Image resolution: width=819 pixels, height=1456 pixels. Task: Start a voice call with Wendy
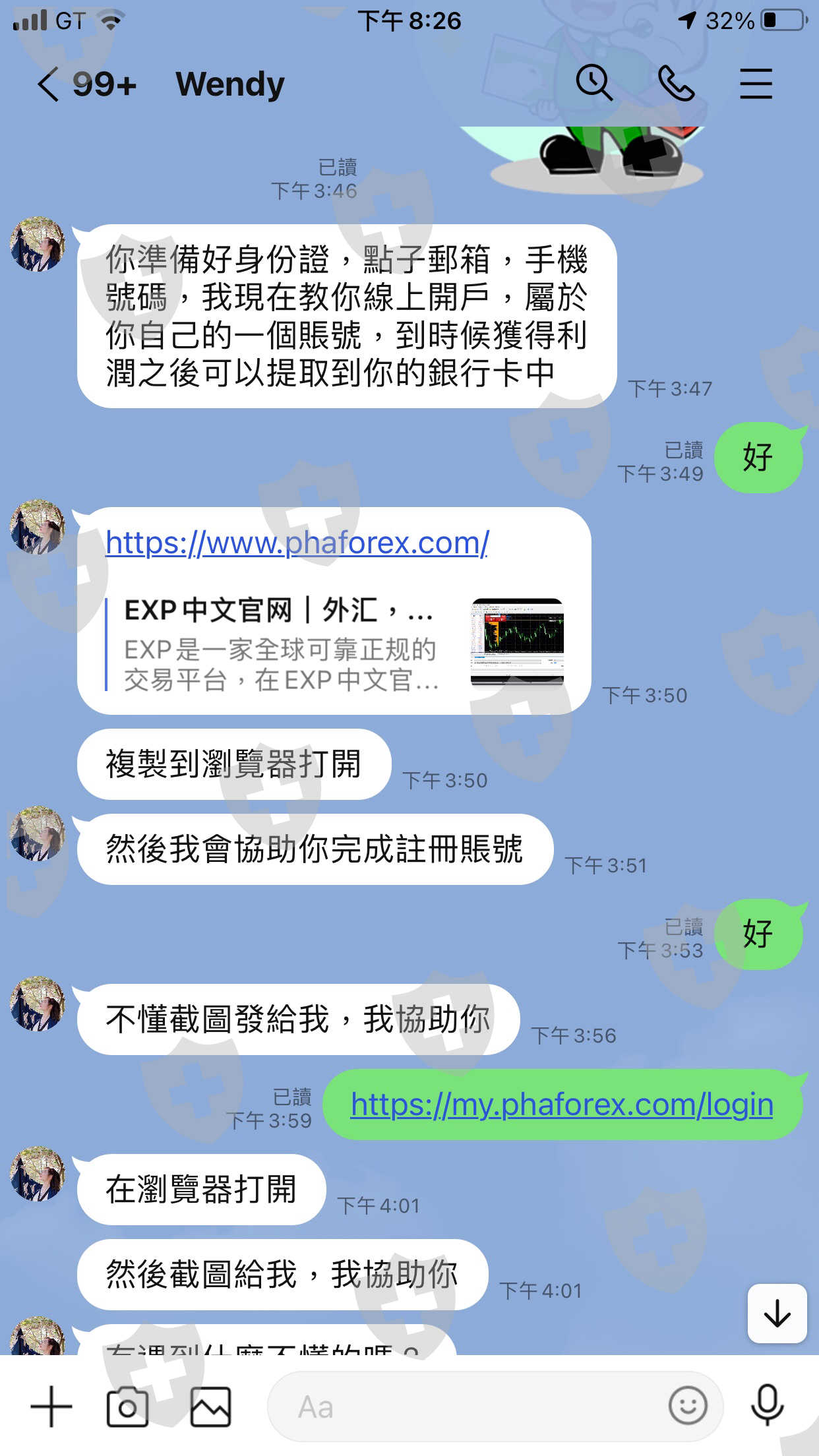(677, 84)
